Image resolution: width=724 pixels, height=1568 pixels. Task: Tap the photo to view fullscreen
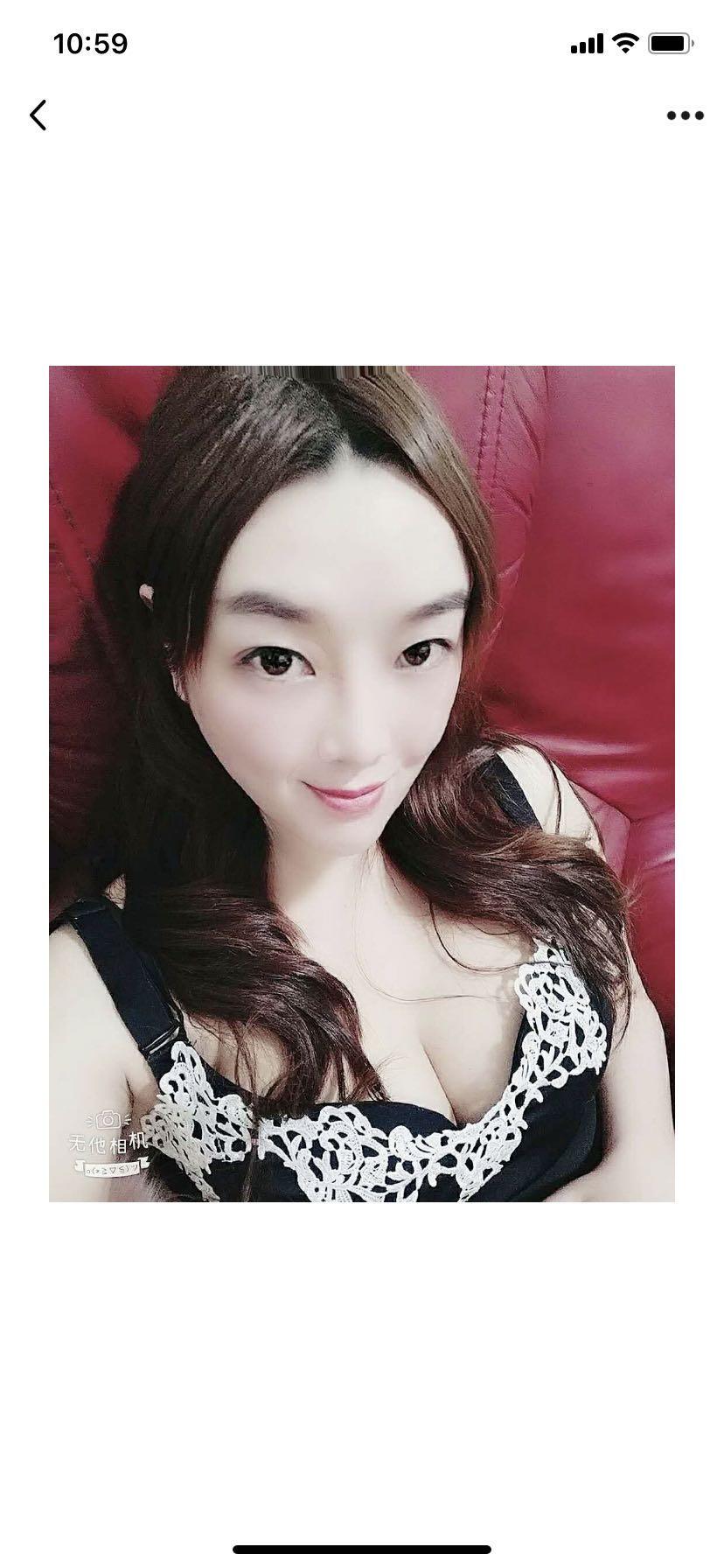(x=362, y=783)
